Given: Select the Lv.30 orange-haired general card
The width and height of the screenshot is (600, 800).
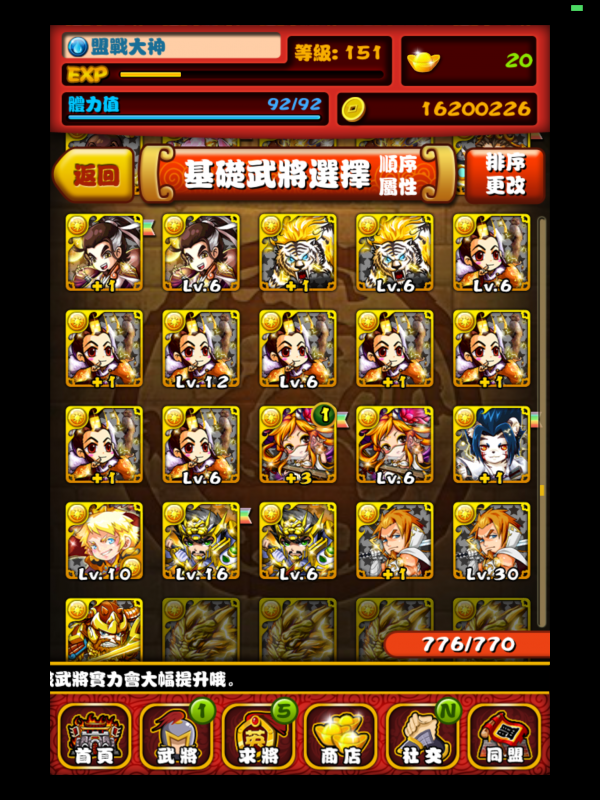Looking at the screenshot, I should pyautogui.click(x=491, y=541).
